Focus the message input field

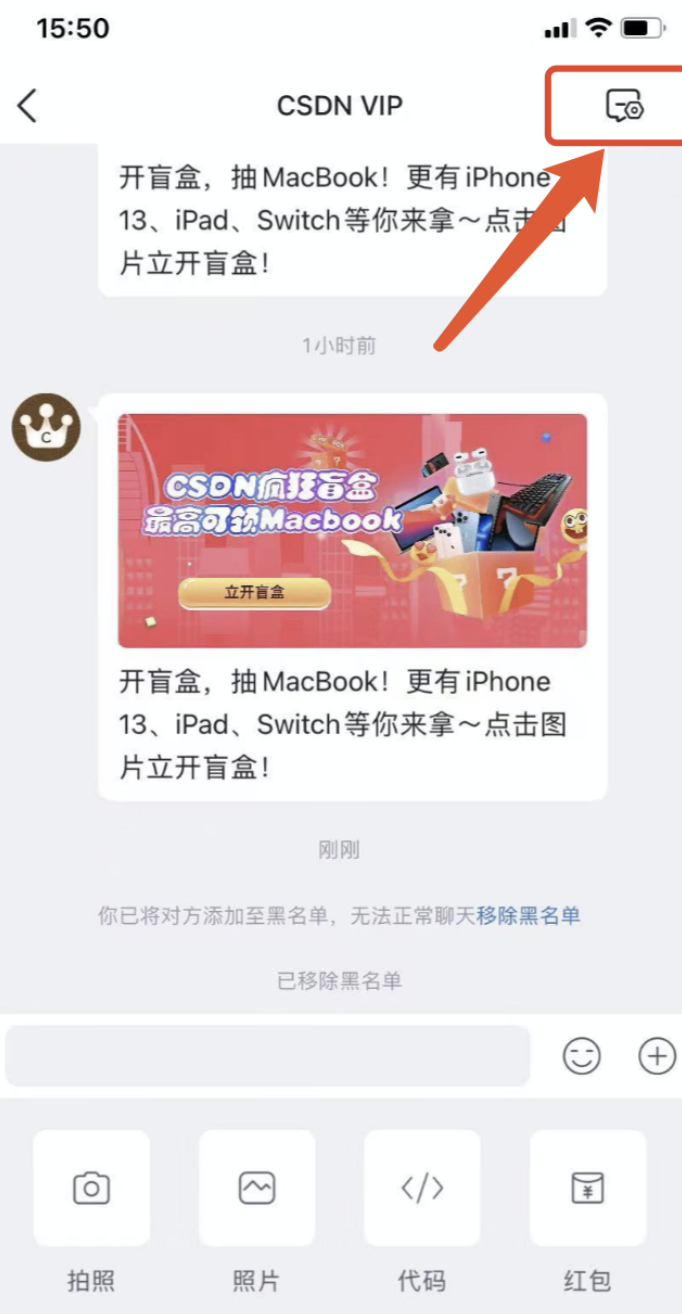[x=267, y=1056]
